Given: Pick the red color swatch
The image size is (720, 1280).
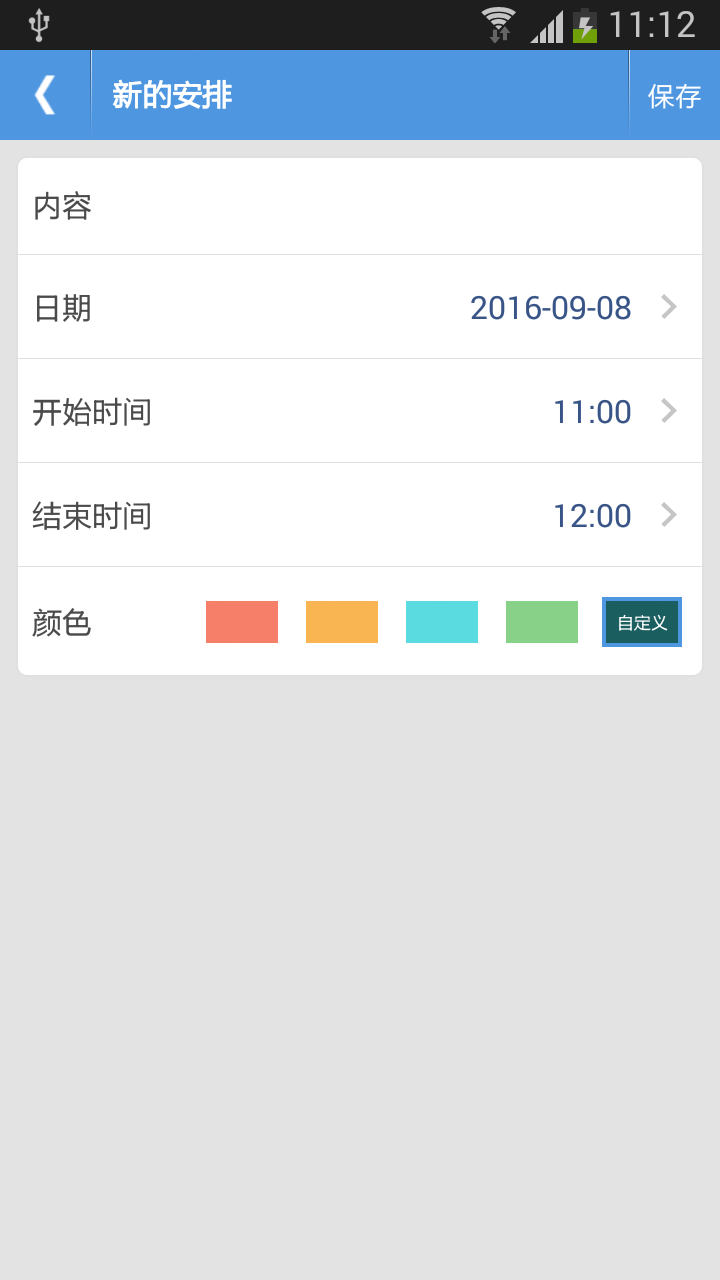Looking at the screenshot, I should 241,621.
